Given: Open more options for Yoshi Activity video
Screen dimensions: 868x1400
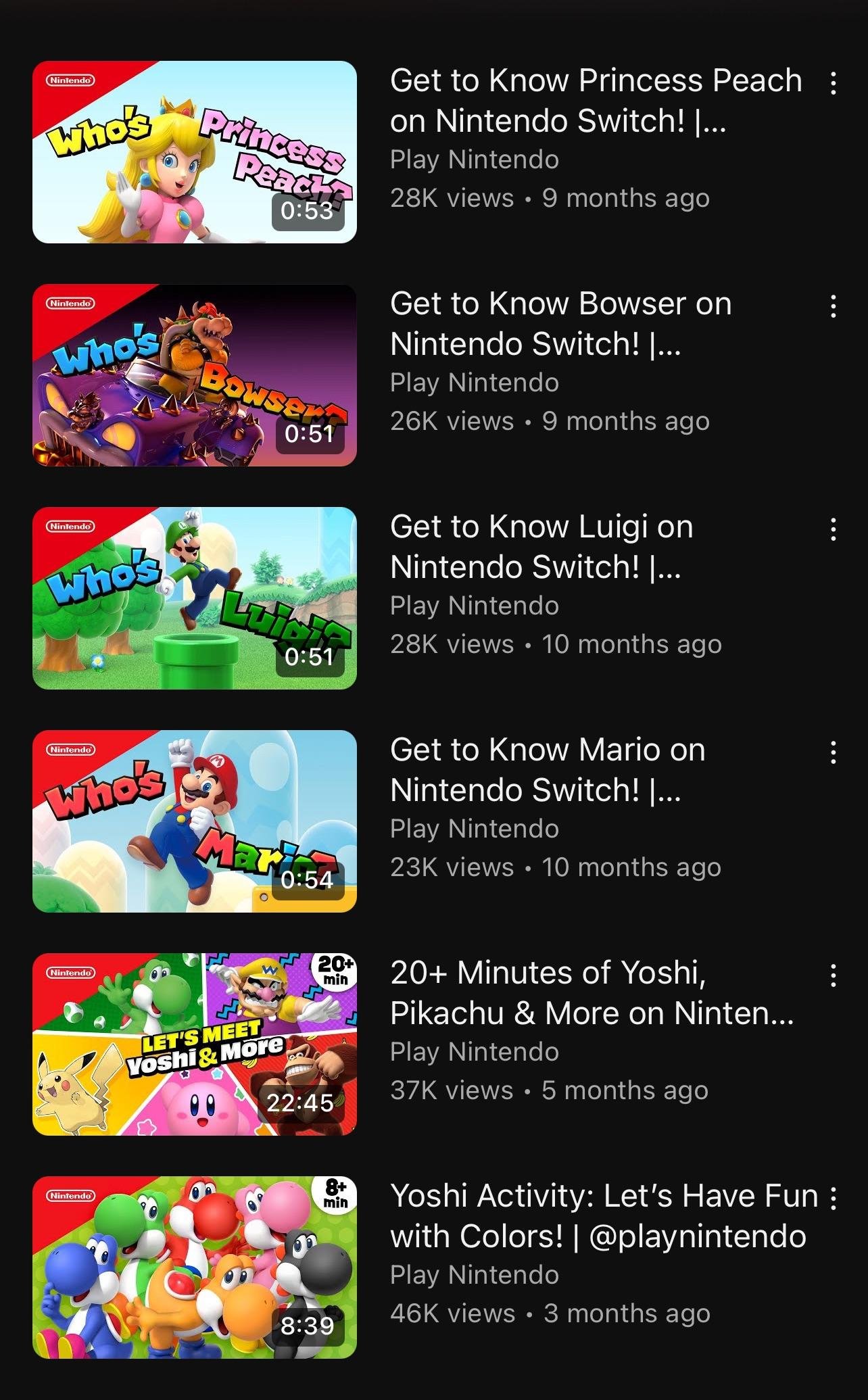Looking at the screenshot, I should pos(833,1199).
